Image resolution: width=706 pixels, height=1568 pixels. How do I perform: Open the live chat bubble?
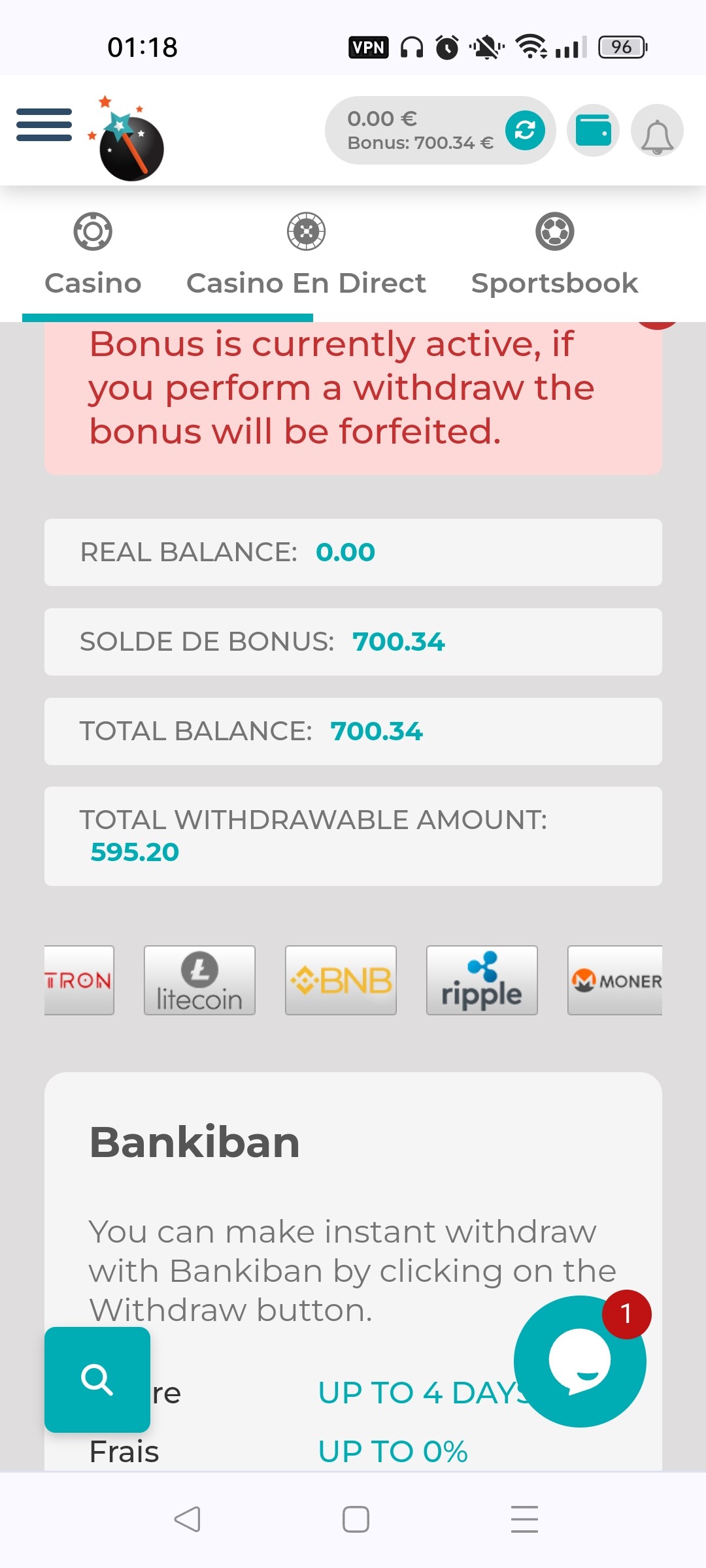coord(580,1362)
